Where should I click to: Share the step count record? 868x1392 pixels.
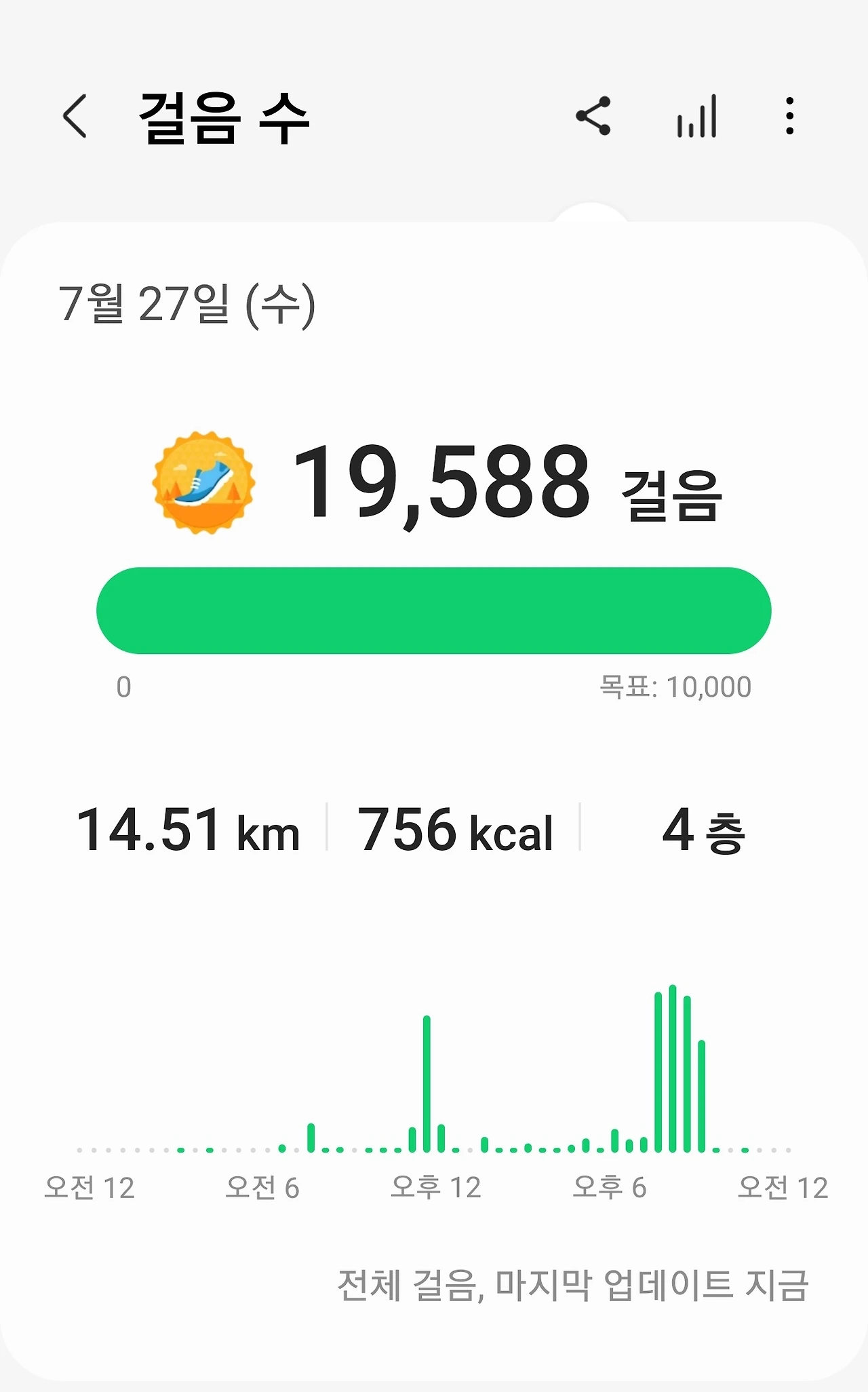tap(593, 117)
